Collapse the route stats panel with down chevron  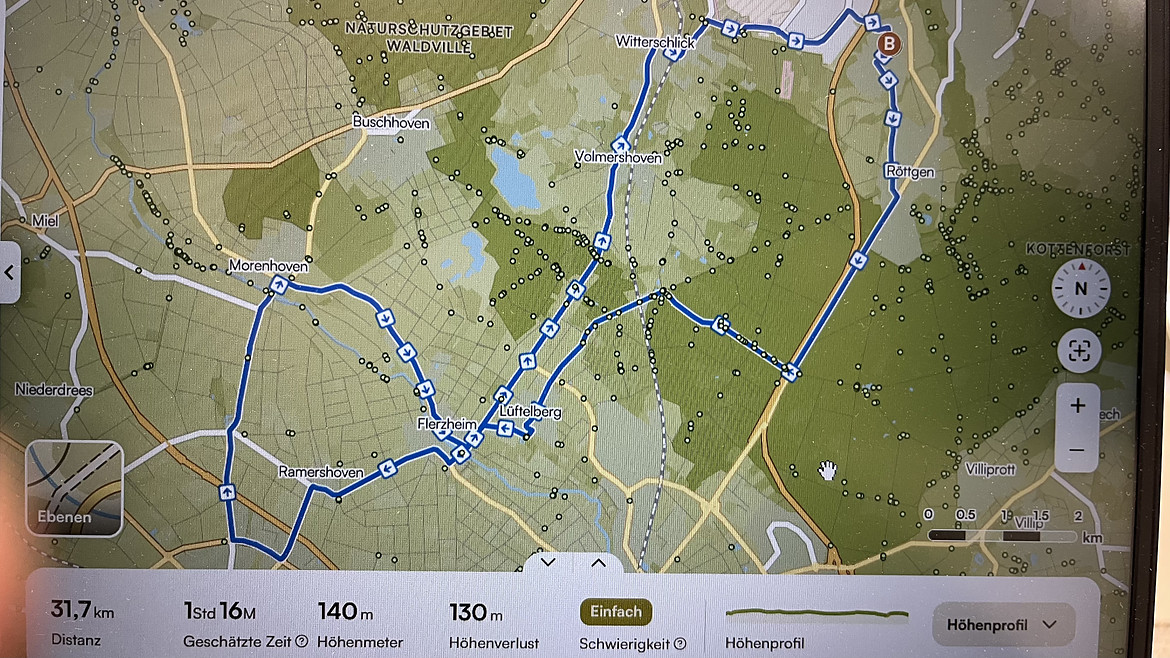[x=547, y=563]
